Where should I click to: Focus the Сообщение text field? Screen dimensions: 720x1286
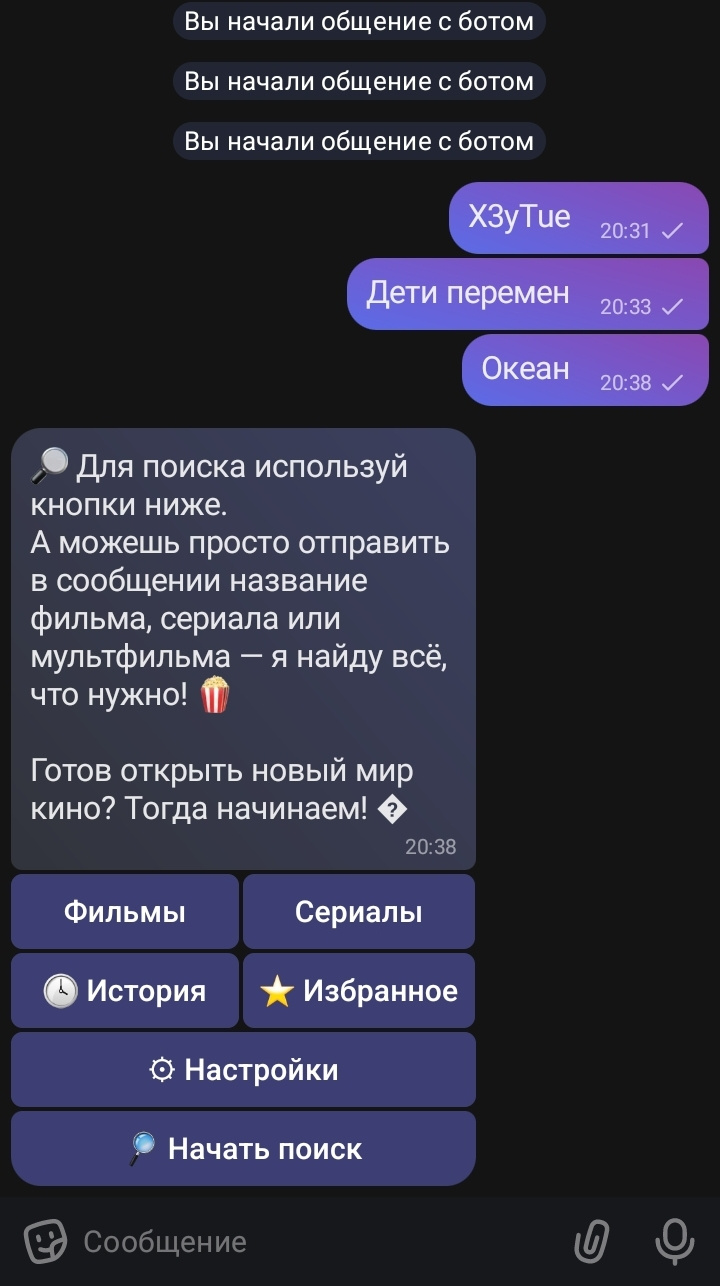coord(300,1242)
